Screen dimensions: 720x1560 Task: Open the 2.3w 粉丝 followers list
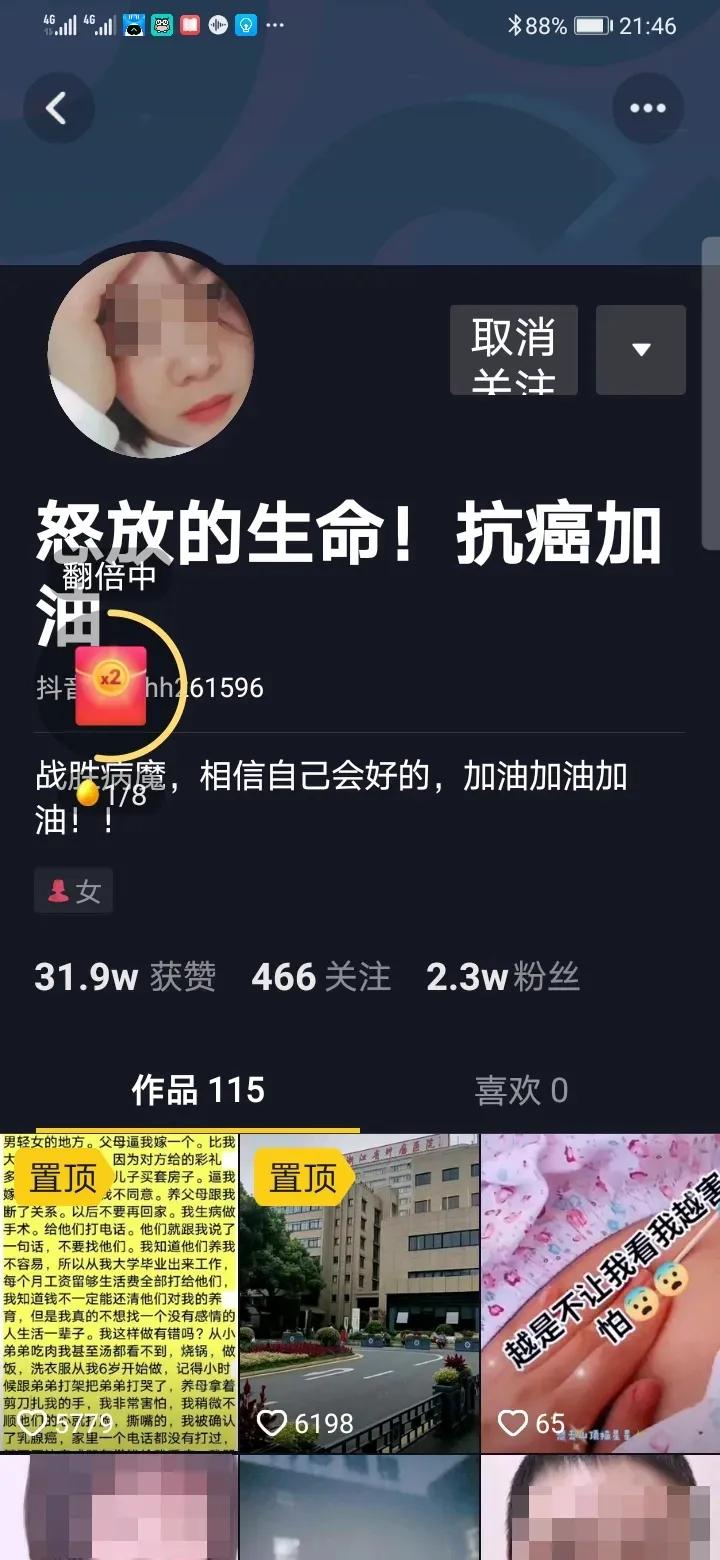(x=503, y=977)
